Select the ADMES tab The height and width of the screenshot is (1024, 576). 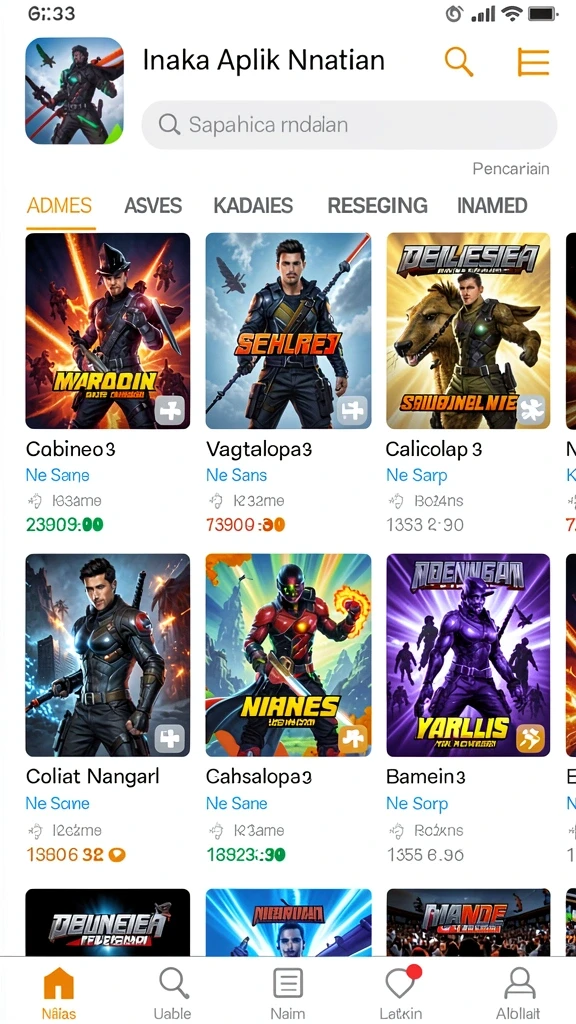point(59,206)
